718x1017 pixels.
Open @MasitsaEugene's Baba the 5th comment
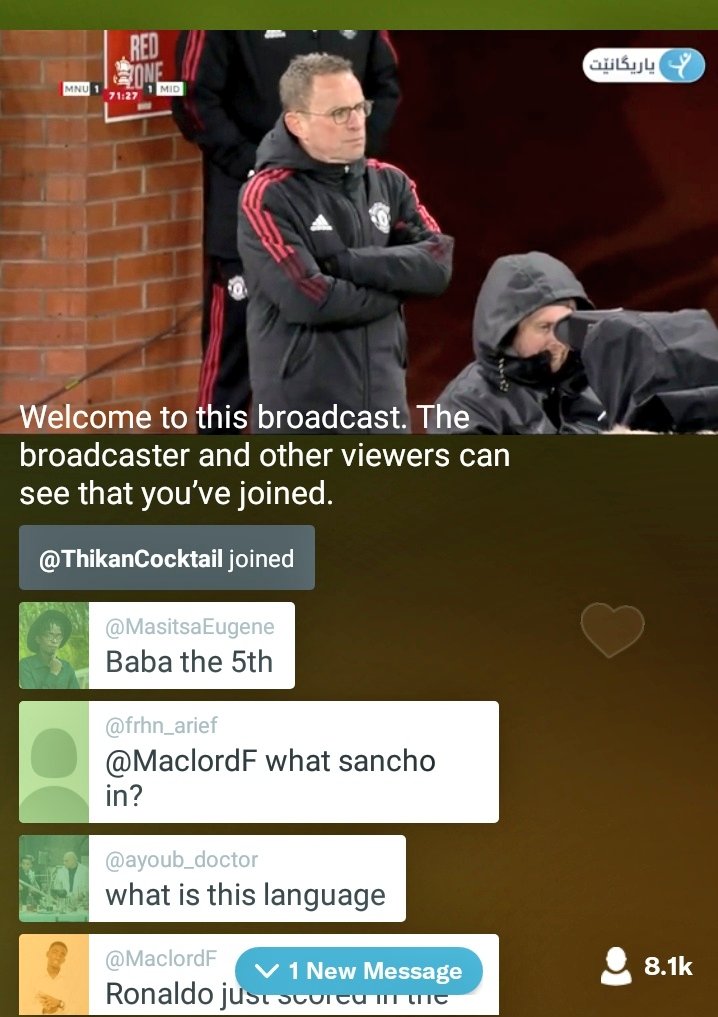pos(189,646)
